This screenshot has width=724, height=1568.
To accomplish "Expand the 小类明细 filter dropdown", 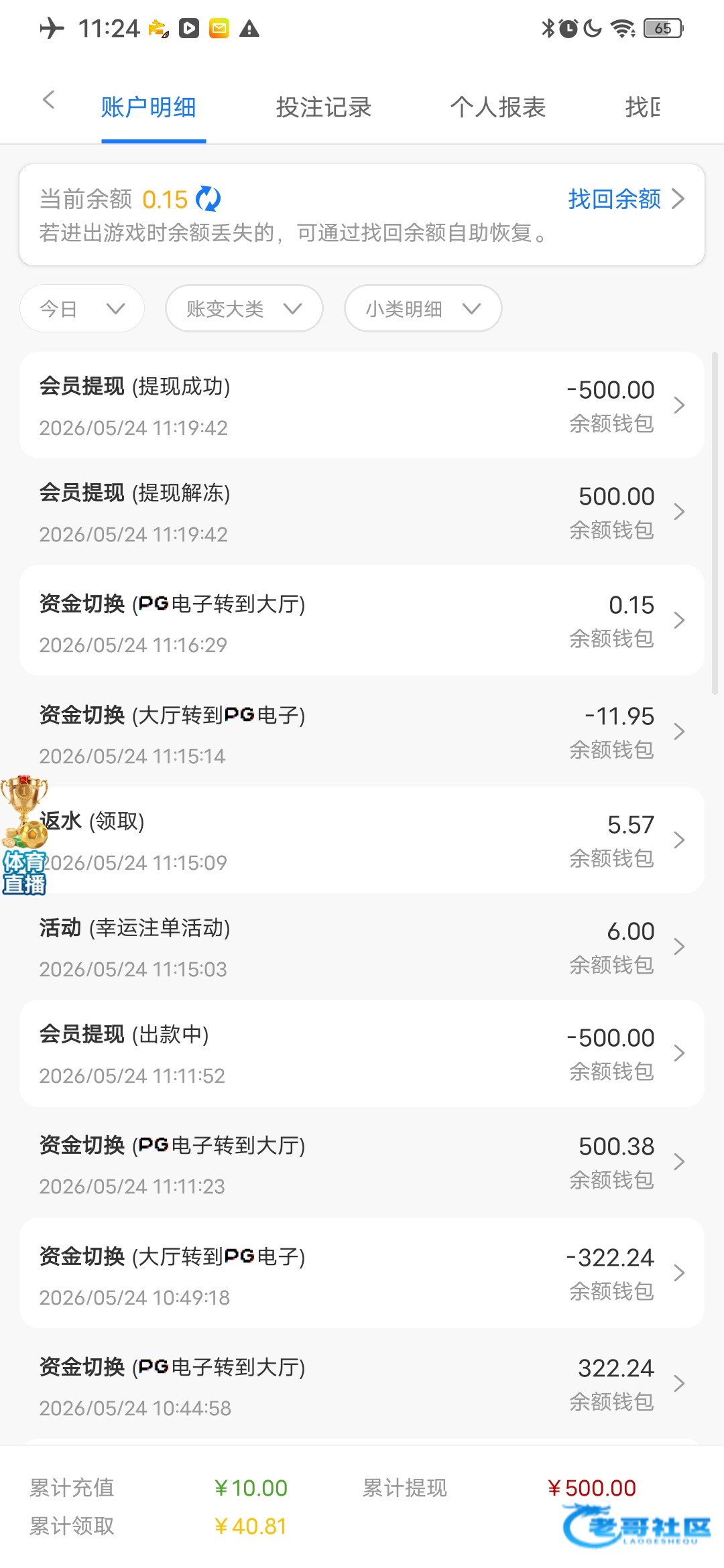I will [x=423, y=308].
